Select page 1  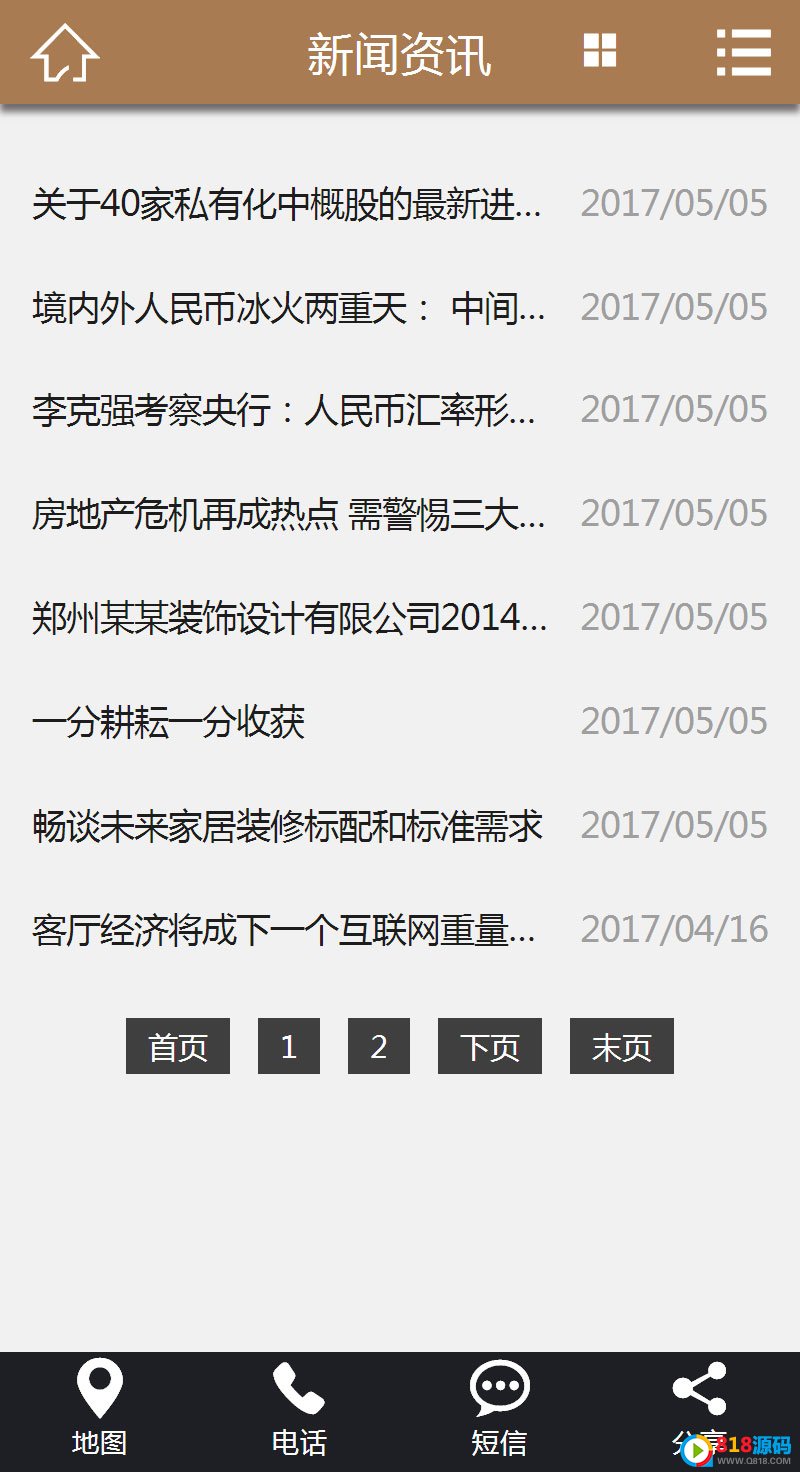(289, 1046)
